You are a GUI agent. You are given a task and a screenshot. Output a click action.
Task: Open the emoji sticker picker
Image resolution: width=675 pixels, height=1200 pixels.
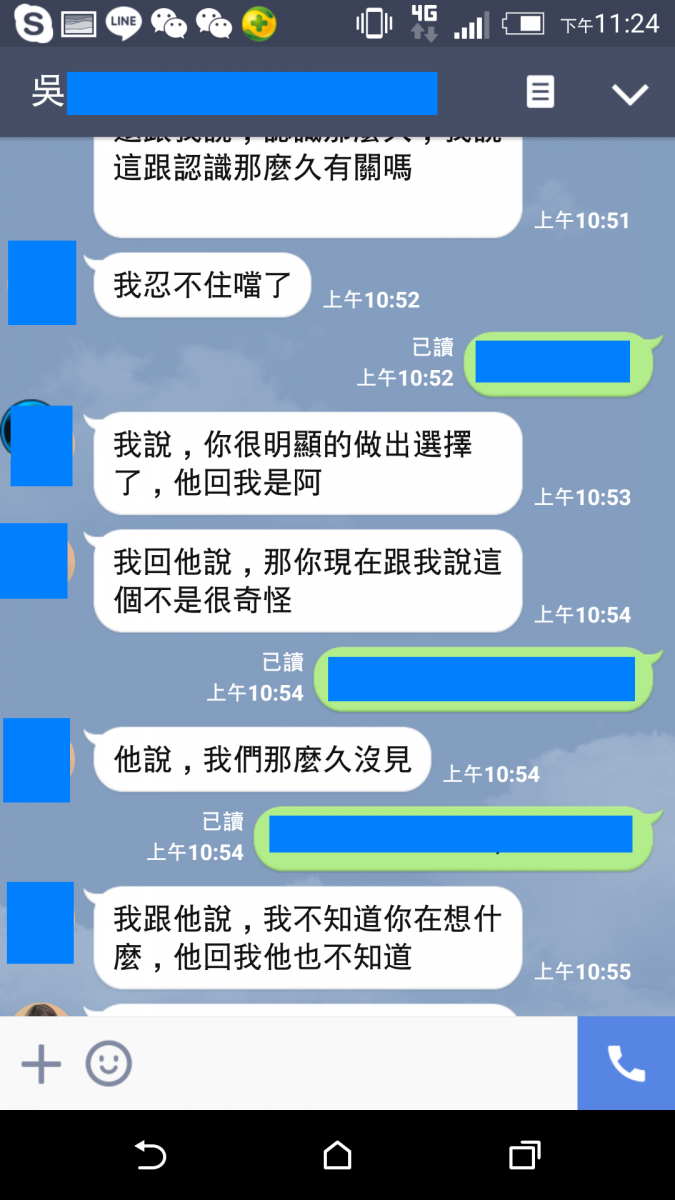pos(108,1064)
